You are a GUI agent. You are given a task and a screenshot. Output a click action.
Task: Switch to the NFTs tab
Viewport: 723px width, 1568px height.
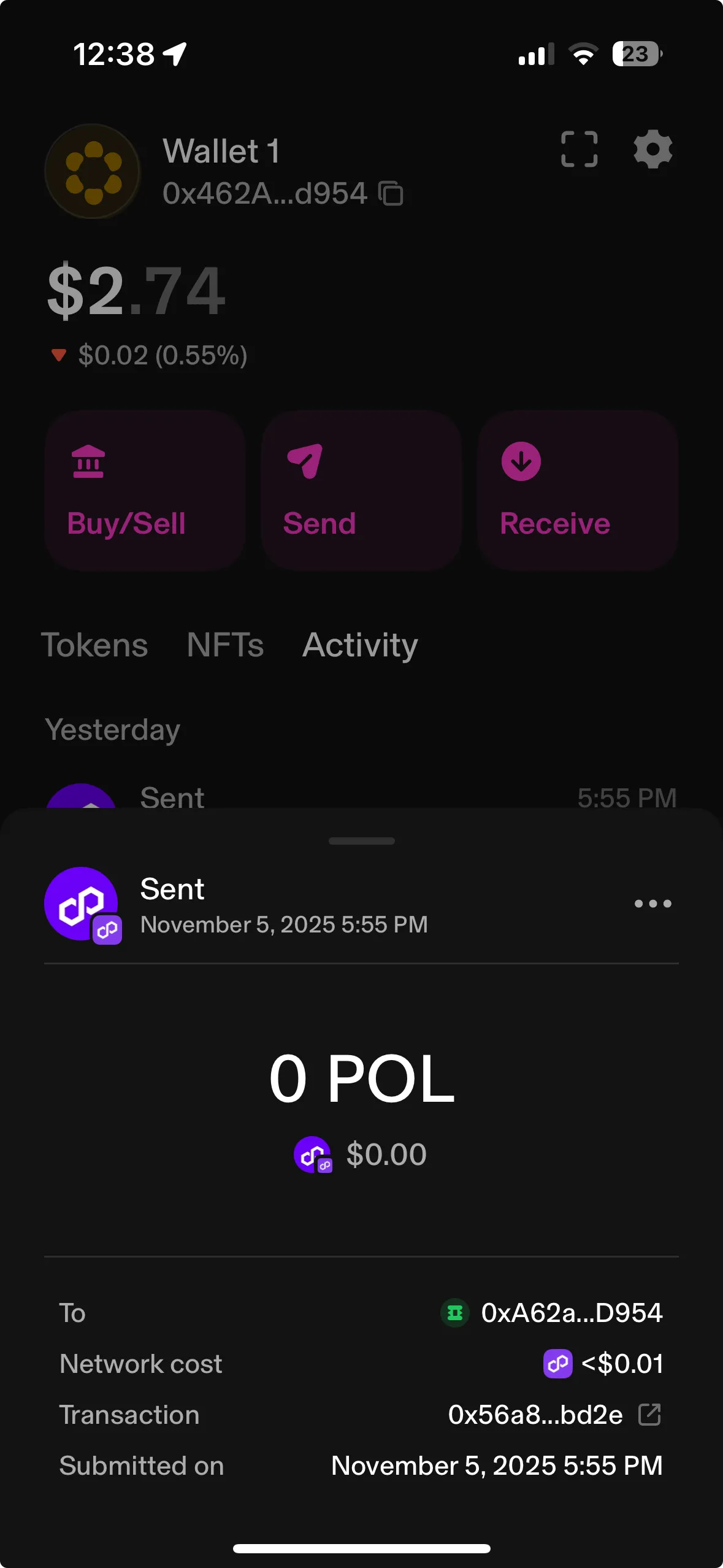(x=225, y=645)
